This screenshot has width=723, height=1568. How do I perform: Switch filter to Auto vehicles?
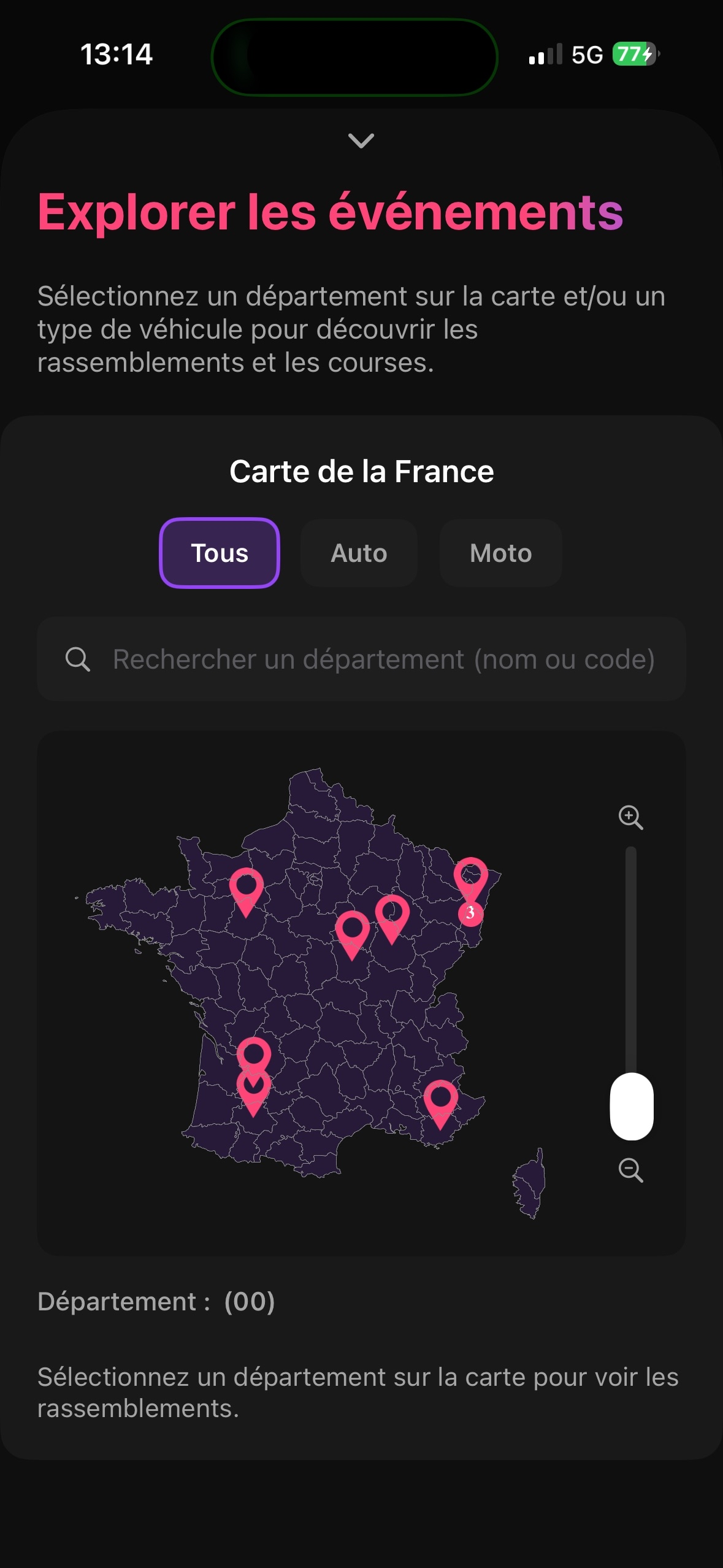click(359, 553)
